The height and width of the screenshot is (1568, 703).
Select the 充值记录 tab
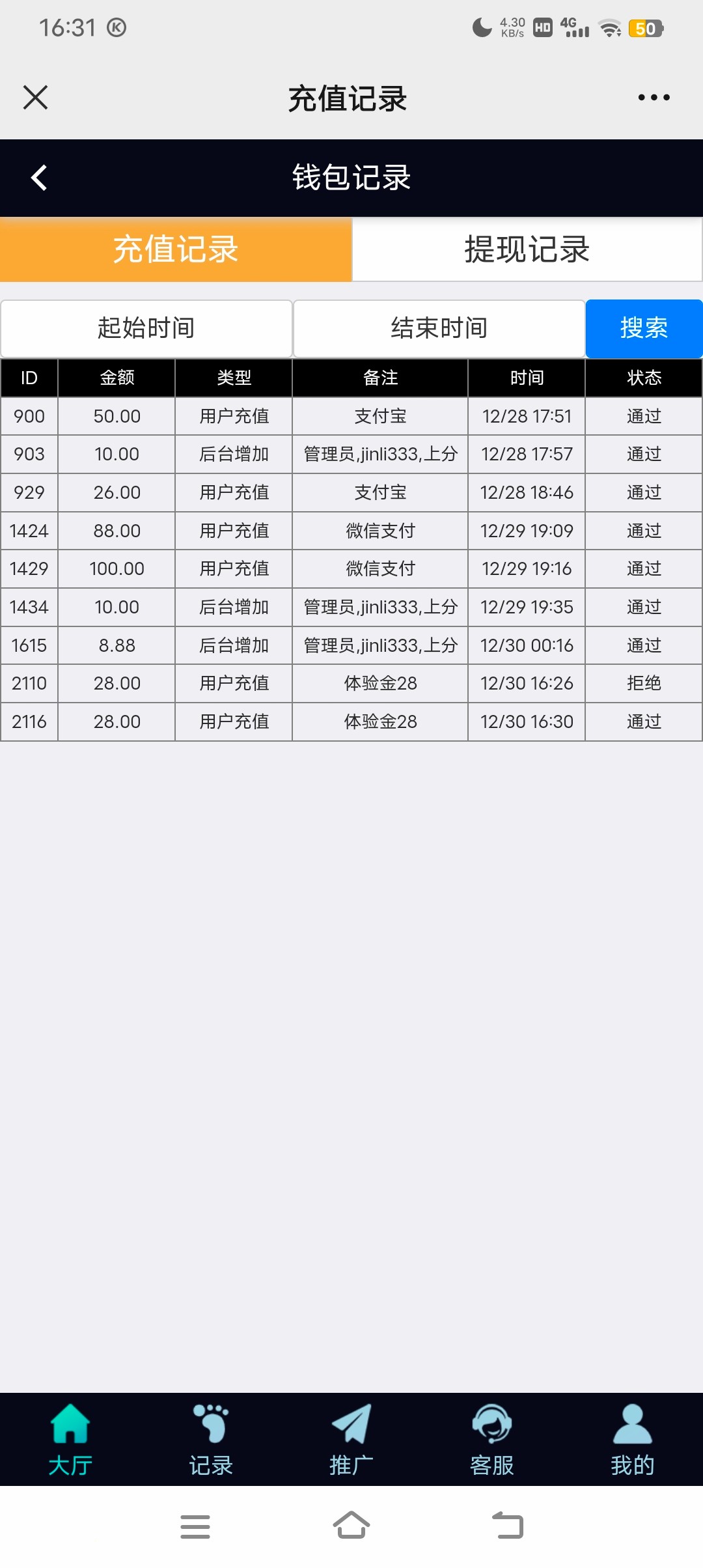coord(176,249)
